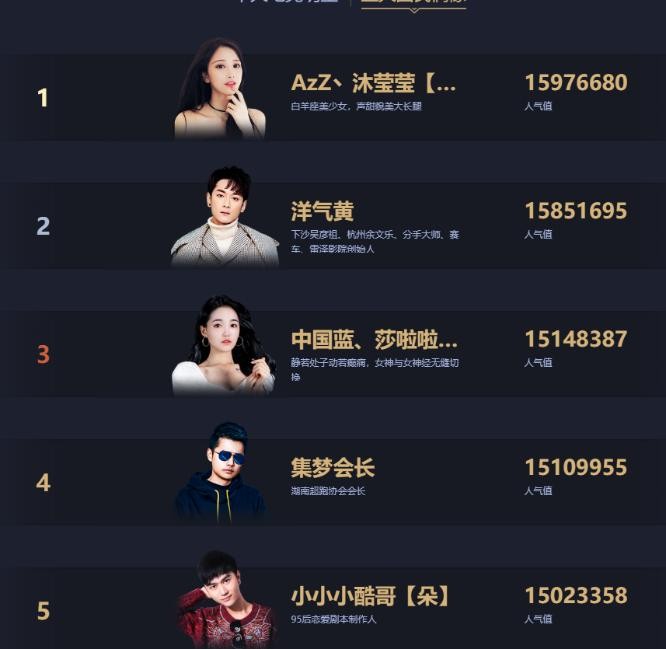
Task: Open rank 1 streamer AzZ、沐莹莹
Action: (373, 83)
